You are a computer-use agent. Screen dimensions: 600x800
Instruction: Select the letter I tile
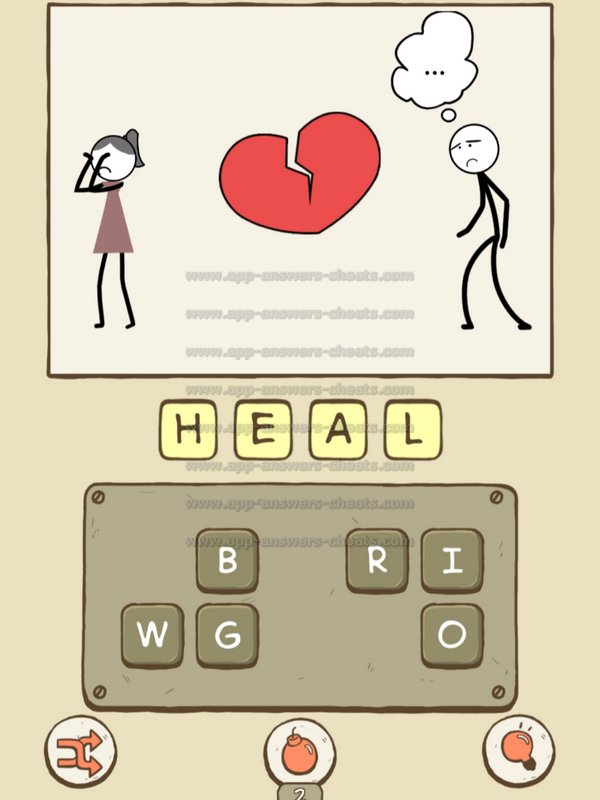[452, 561]
